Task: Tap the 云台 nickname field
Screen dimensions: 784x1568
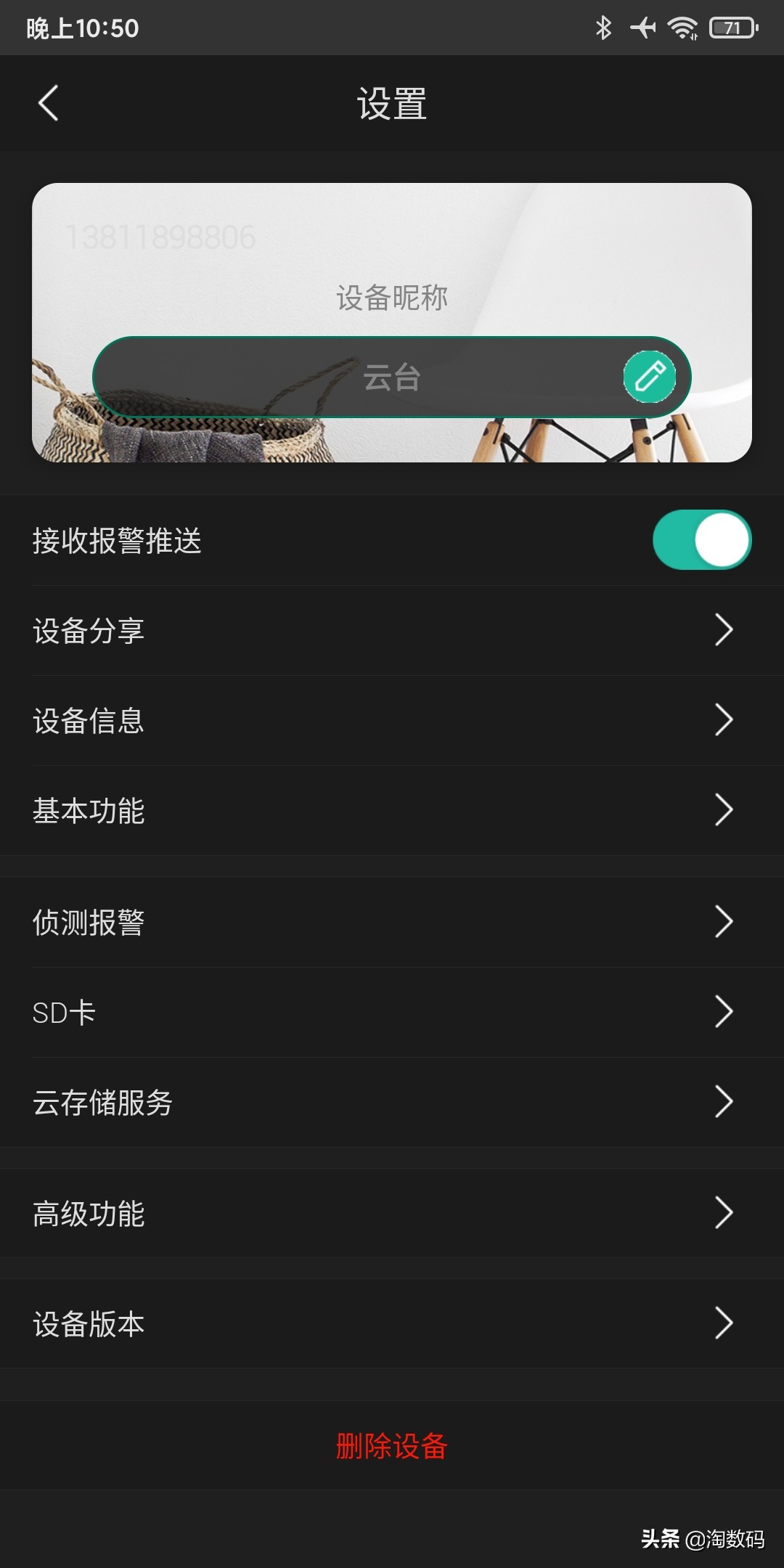Action: coord(391,377)
